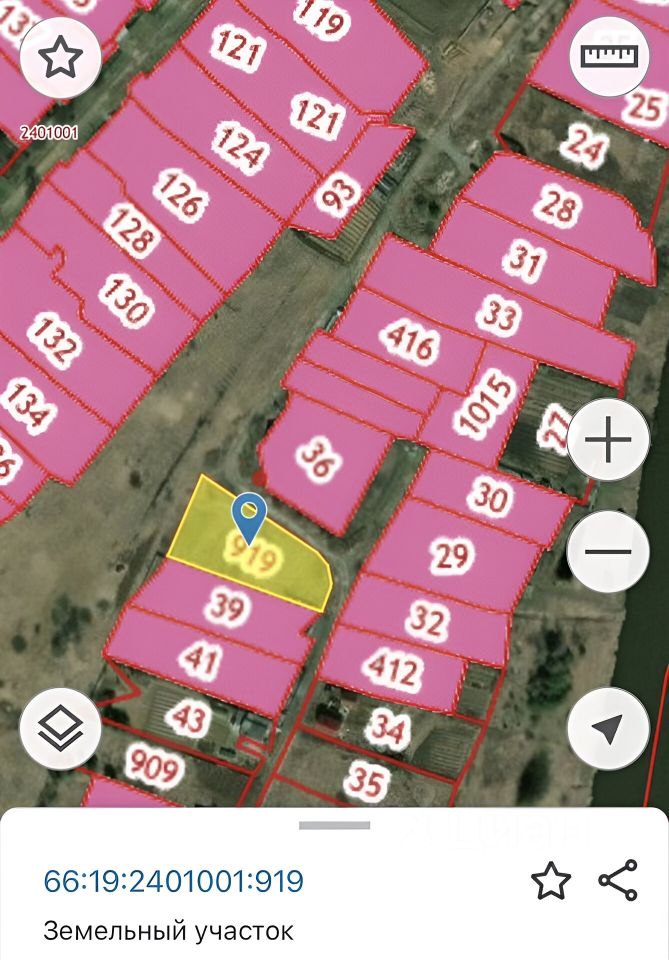The width and height of the screenshot is (669, 960).
Task: Expand the bottom sheet handle
Action: (334, 826)
